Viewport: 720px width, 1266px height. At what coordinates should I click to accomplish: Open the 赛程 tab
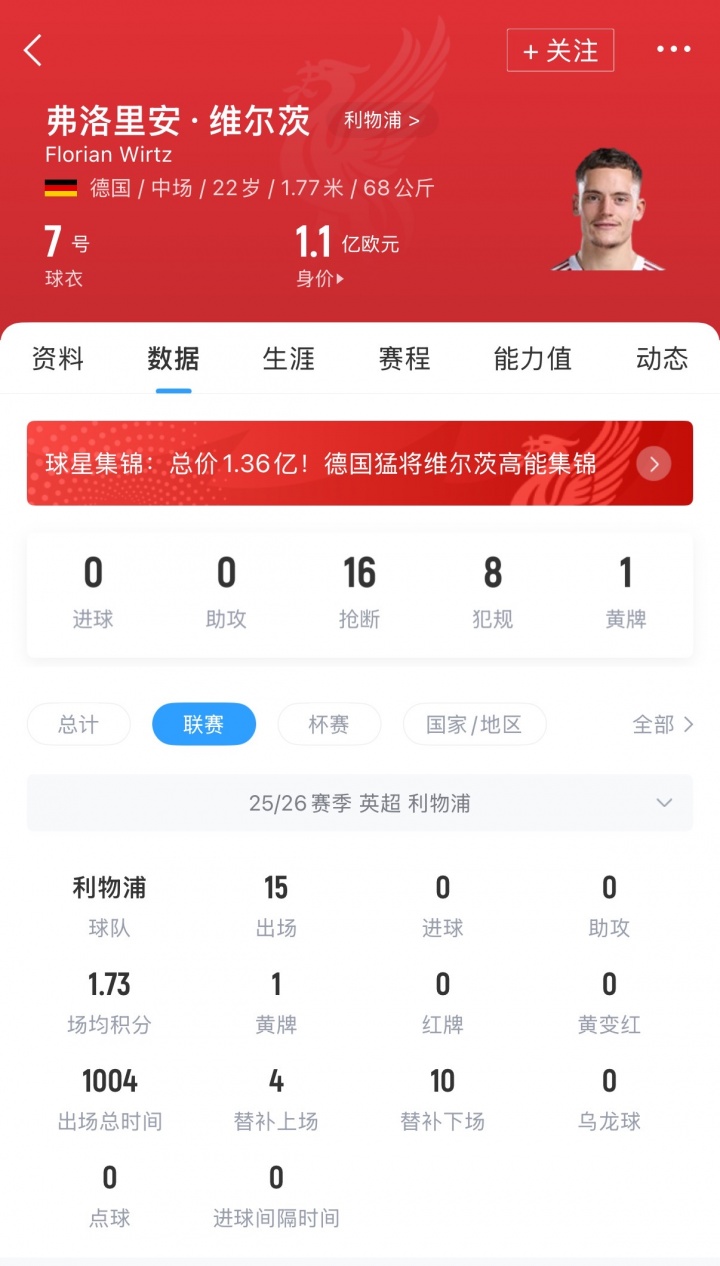(404, 358)
